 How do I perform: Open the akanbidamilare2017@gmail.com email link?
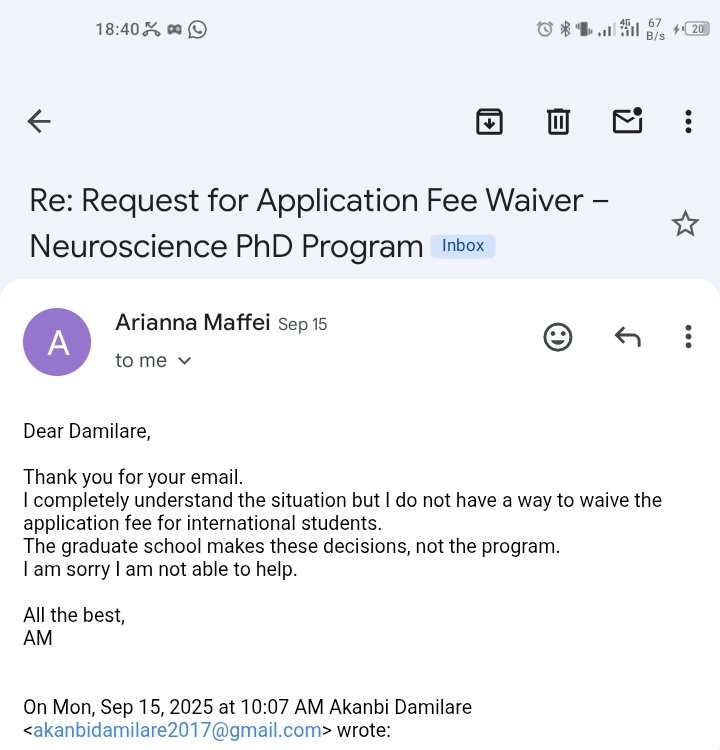[177, 731]
